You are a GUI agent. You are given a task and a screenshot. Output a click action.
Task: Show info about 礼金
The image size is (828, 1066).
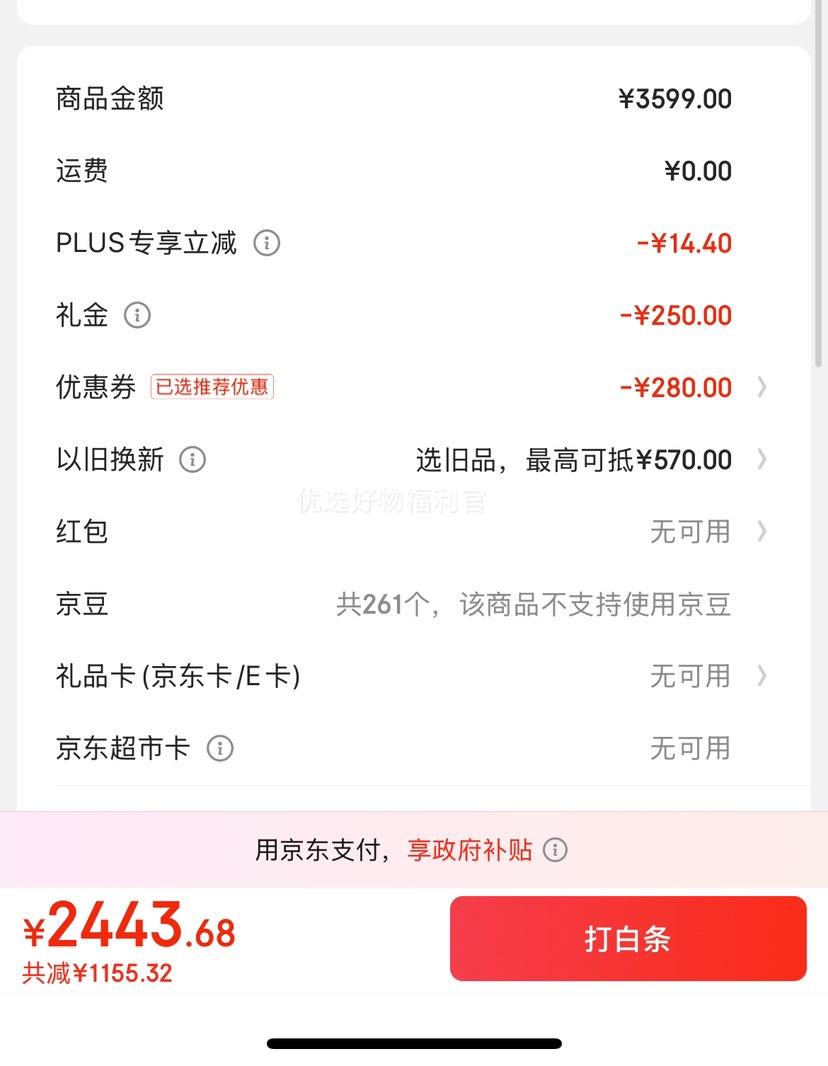(x=137, y=315)
